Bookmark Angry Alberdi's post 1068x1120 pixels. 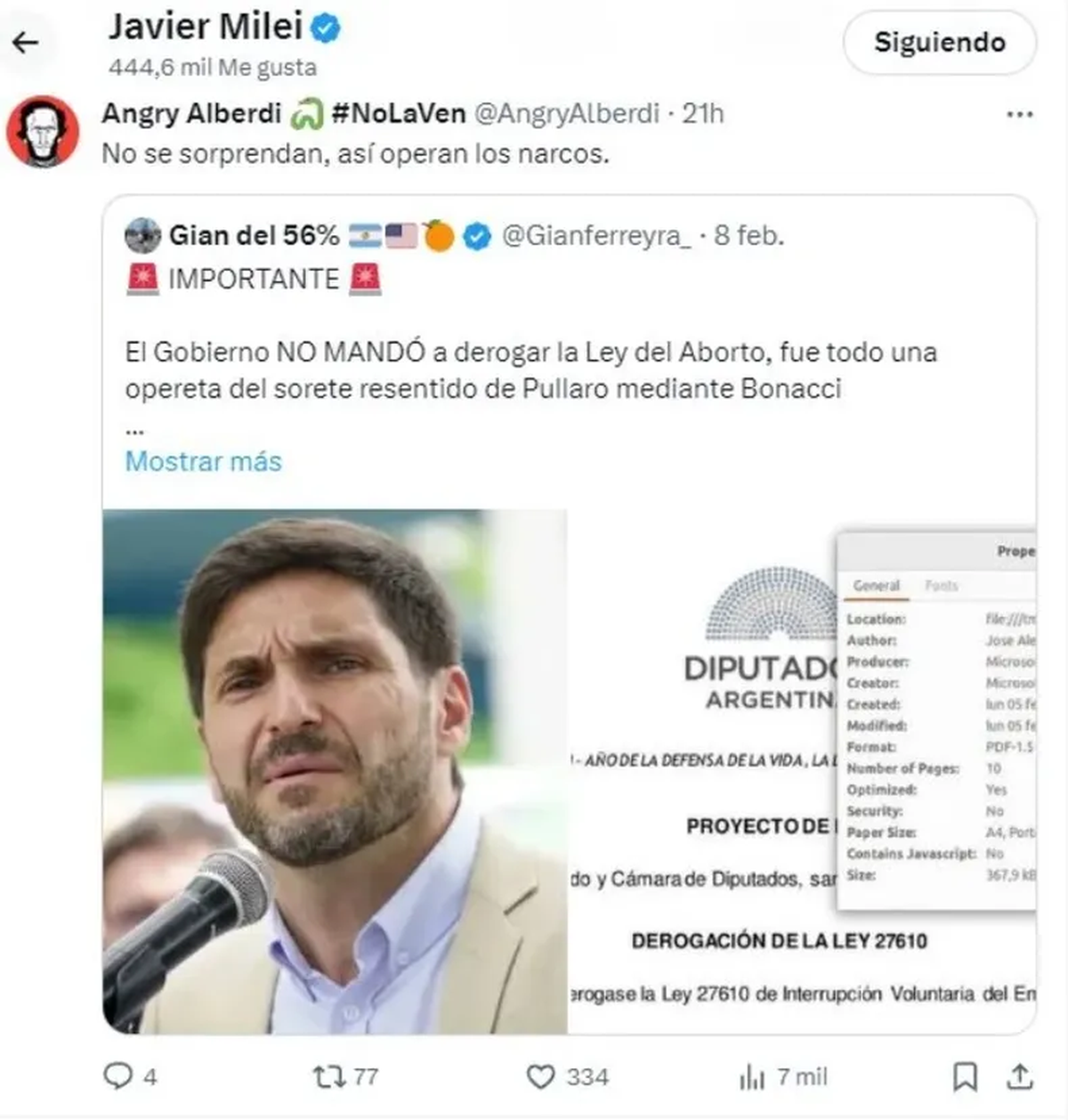coord(965,1076)
